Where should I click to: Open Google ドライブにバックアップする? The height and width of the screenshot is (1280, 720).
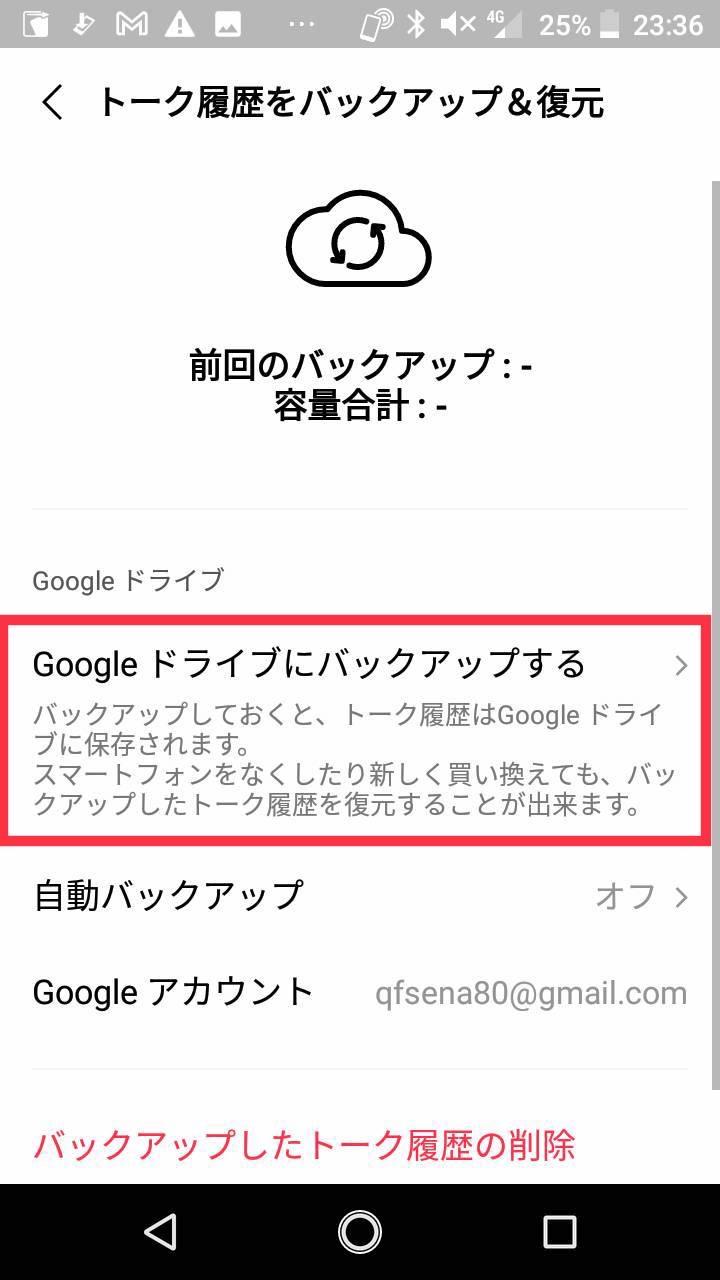(360, 732)
